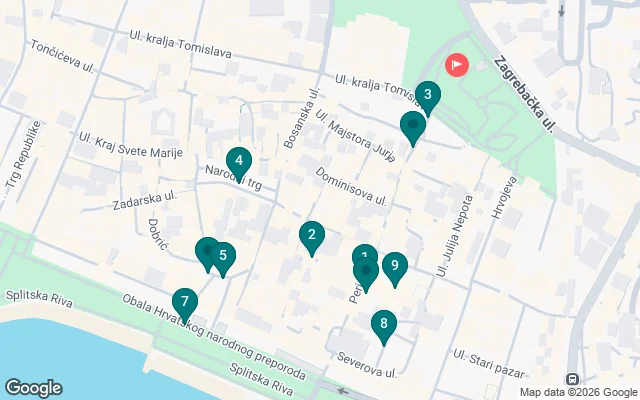Tap the red flag destination marker

pyautogui.click(x=456, y=66)
